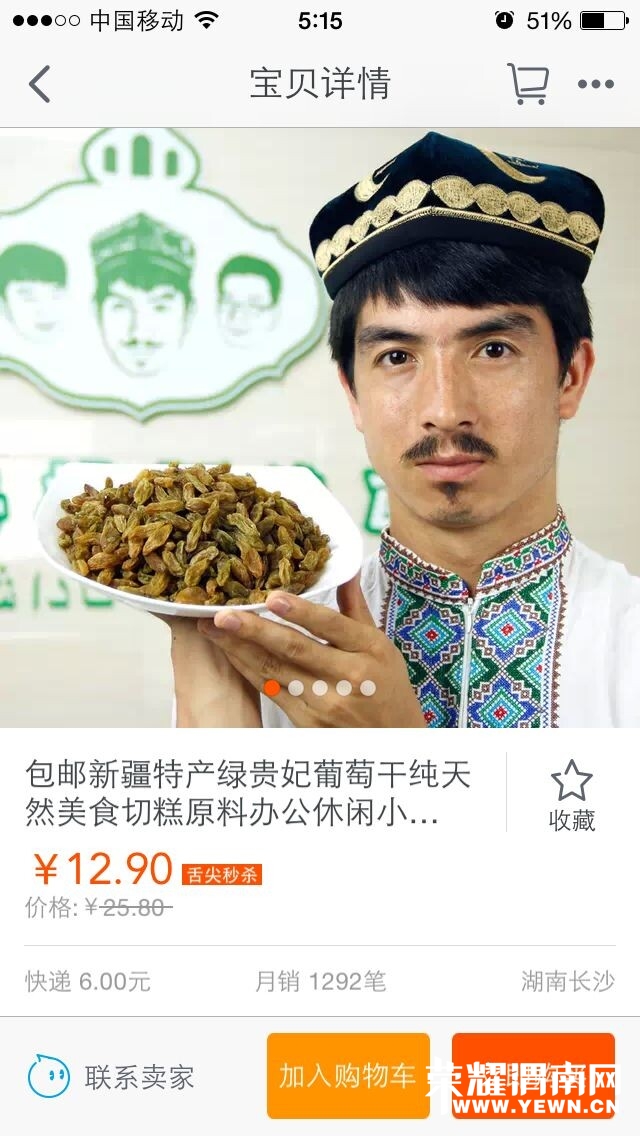This screenshot has width=640, height=1136.
Task: Open the raisin product photo
Action: 320,427
